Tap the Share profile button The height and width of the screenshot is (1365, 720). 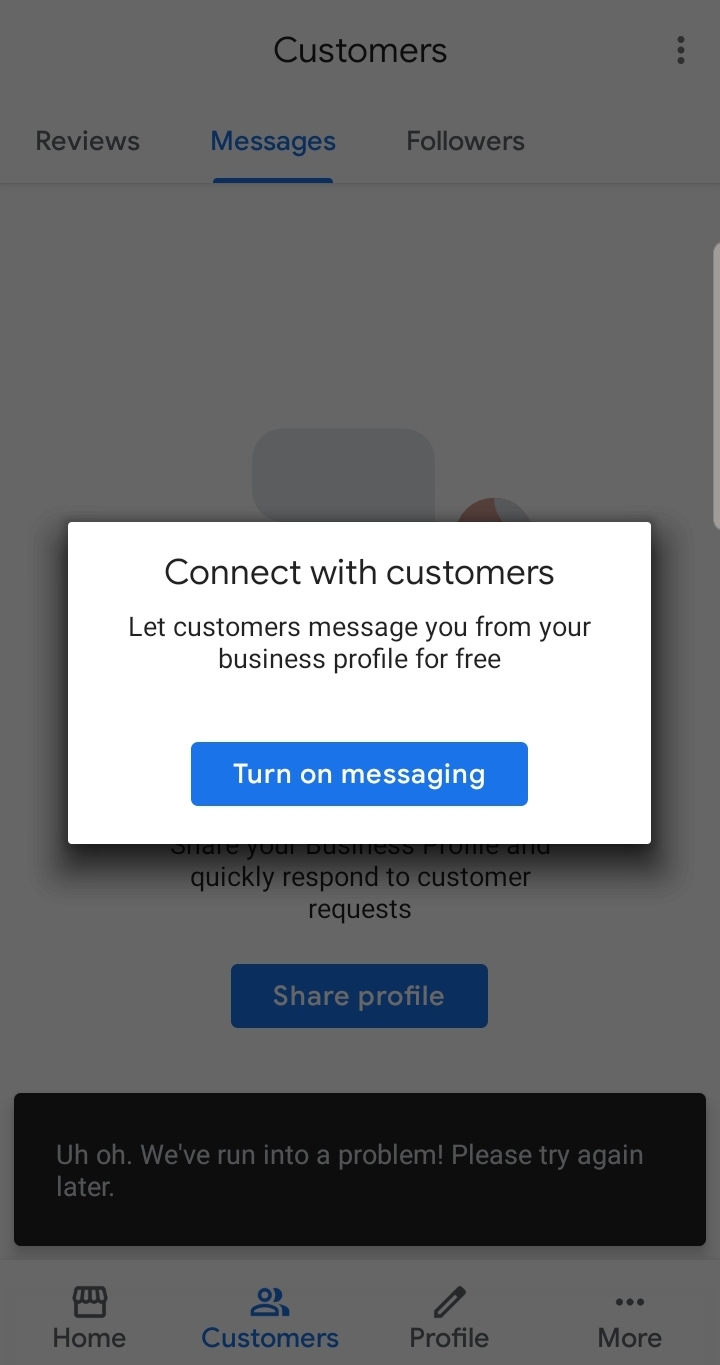point(359,995)
